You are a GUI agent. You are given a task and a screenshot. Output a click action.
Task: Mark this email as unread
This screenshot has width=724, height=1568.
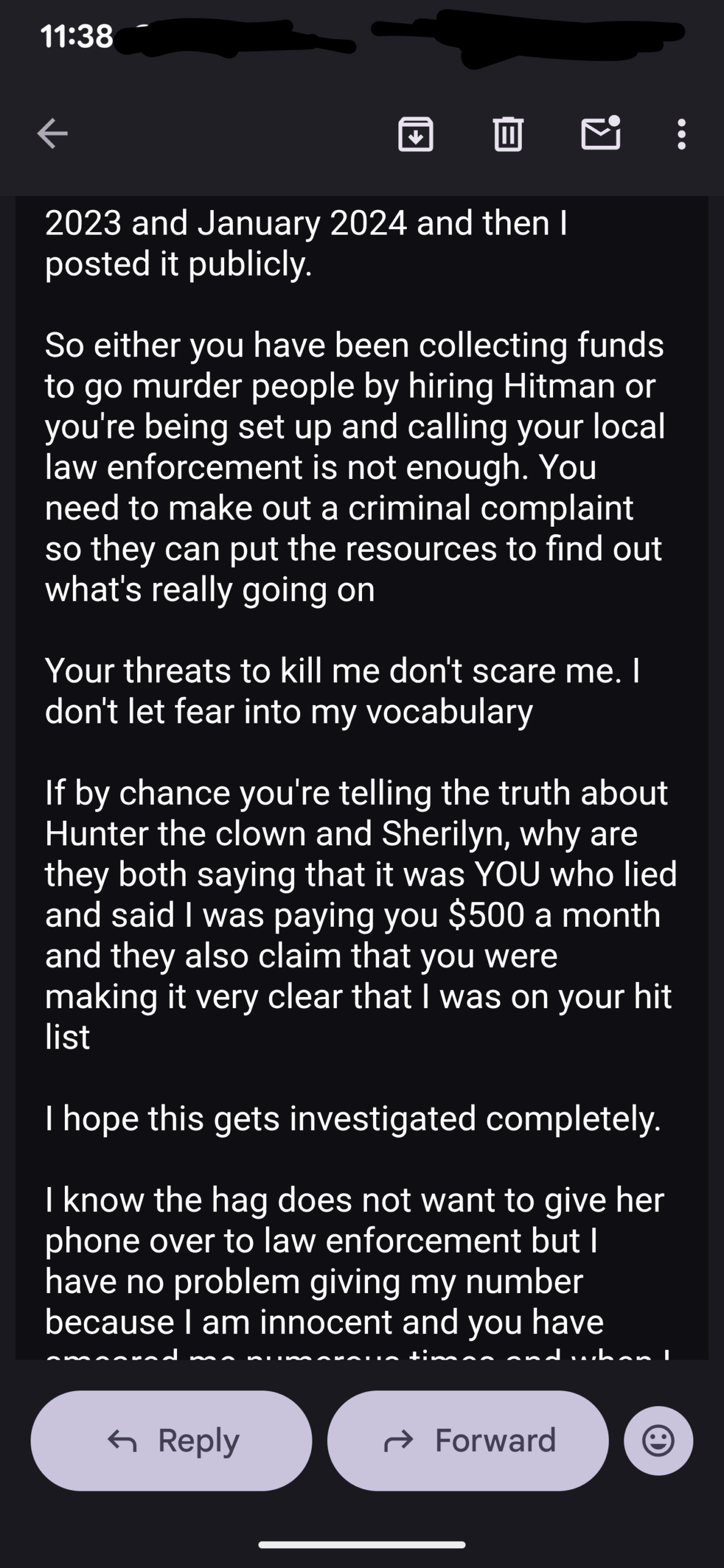coord(600,134)
